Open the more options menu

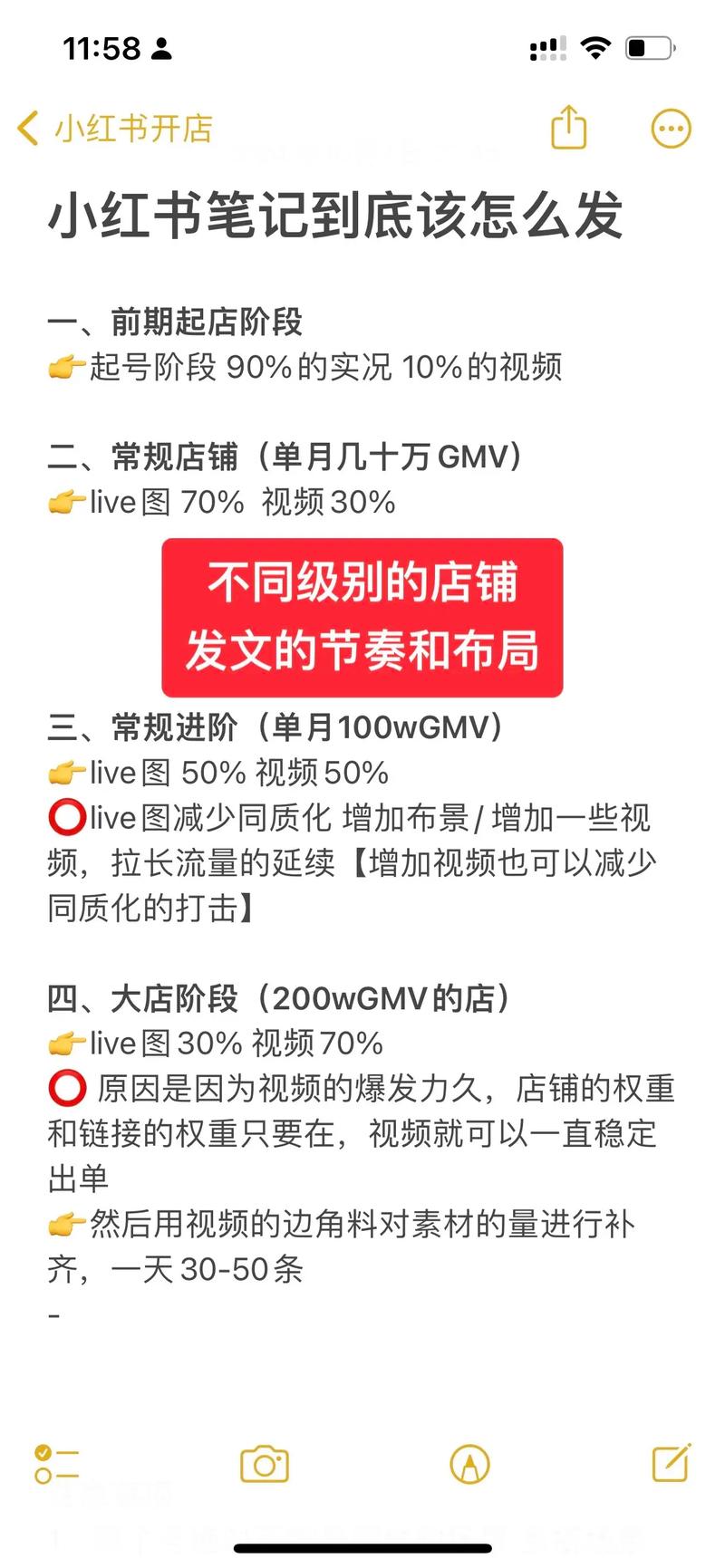pos(671,129)
